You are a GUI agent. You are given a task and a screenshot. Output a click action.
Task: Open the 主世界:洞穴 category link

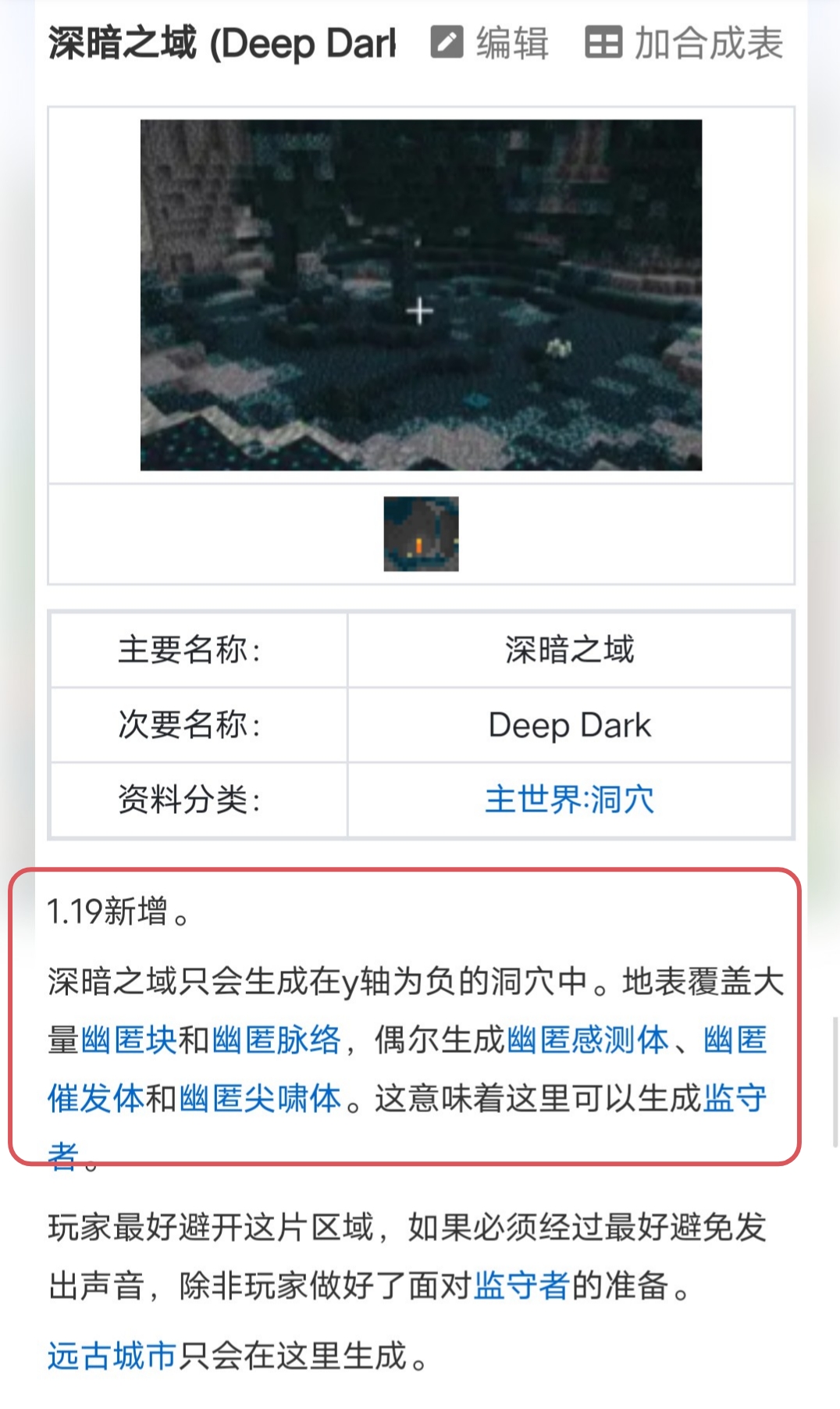tap(569, 800)
